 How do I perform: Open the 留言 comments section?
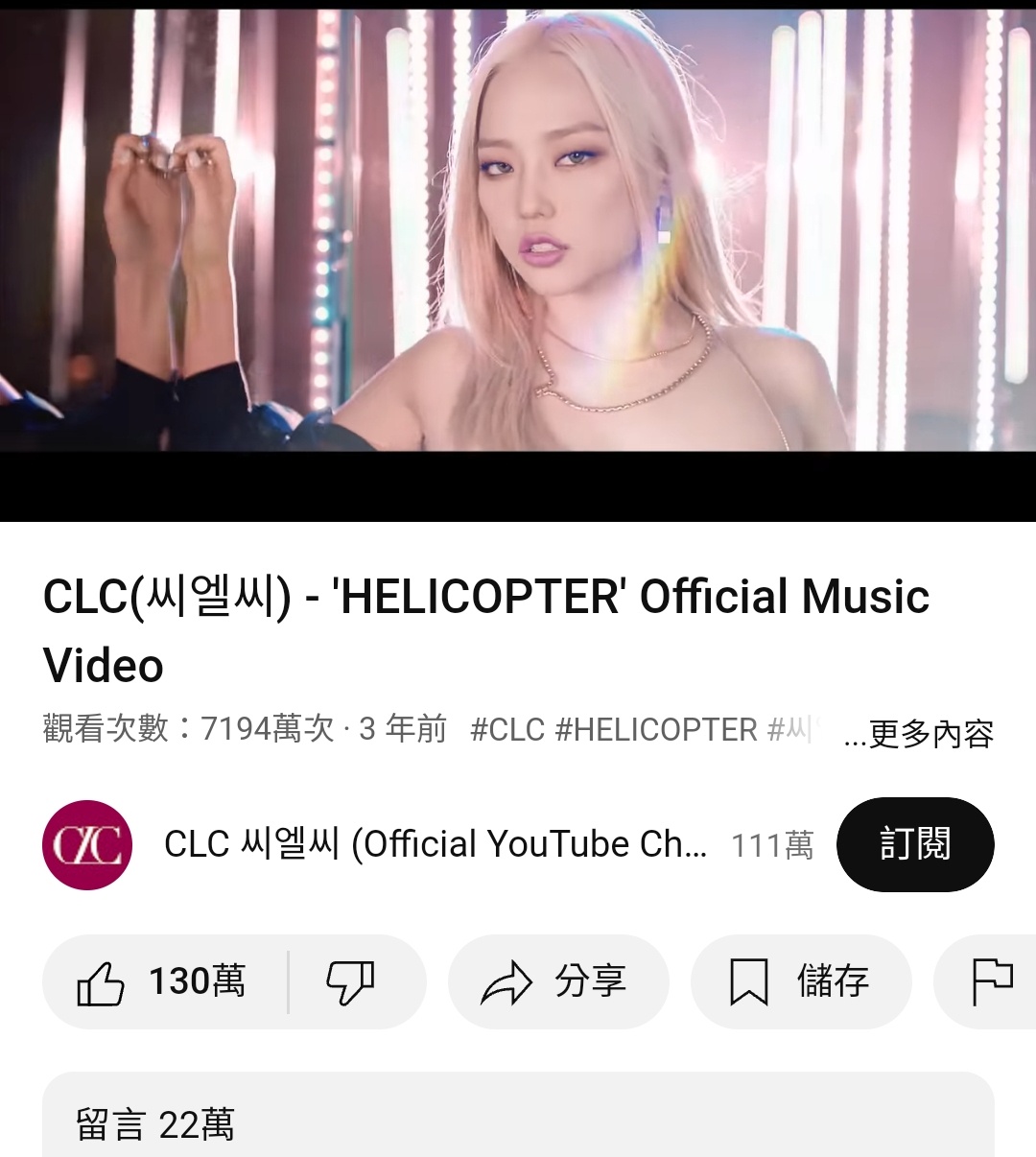518,1122
